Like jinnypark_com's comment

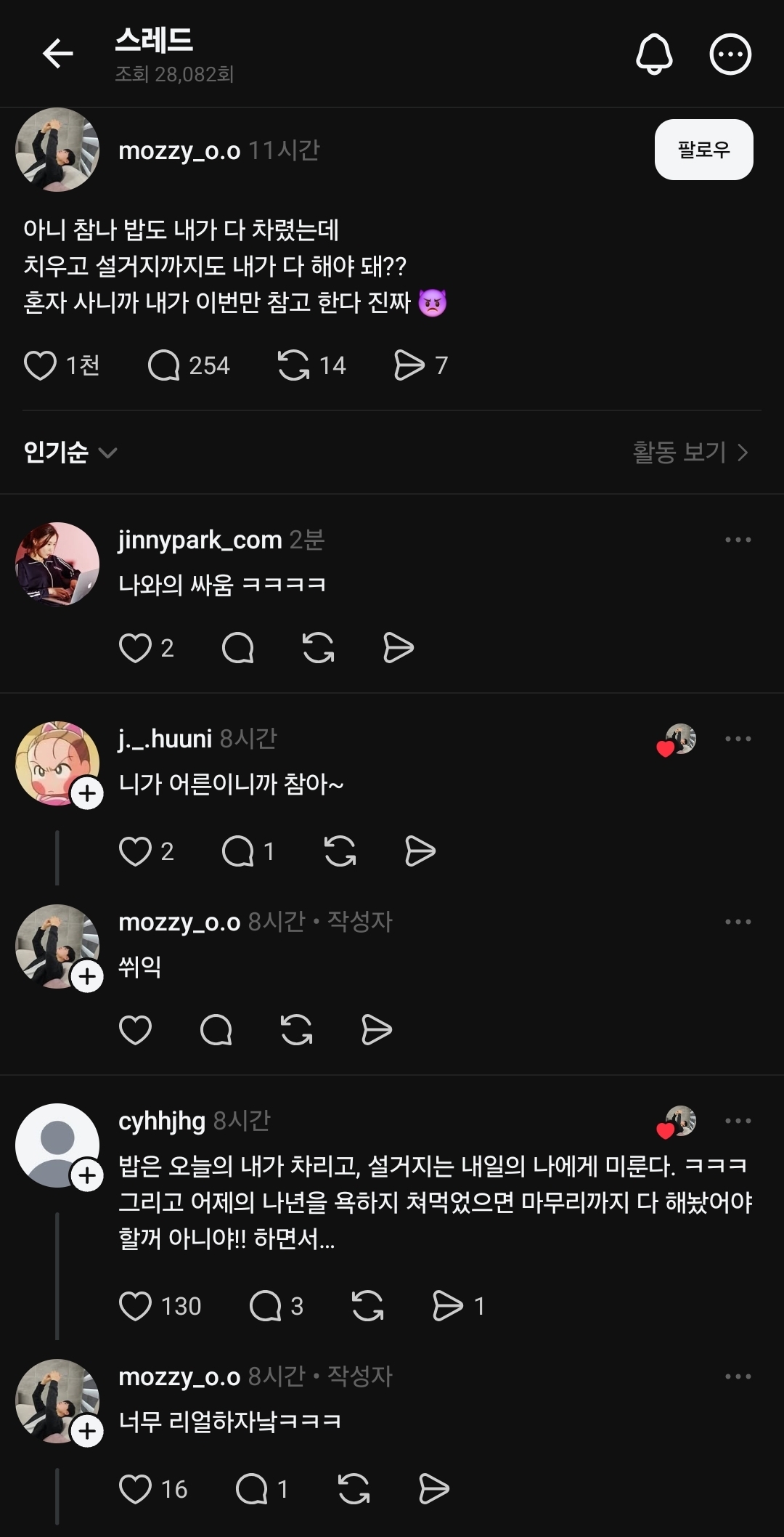(135, 648)
